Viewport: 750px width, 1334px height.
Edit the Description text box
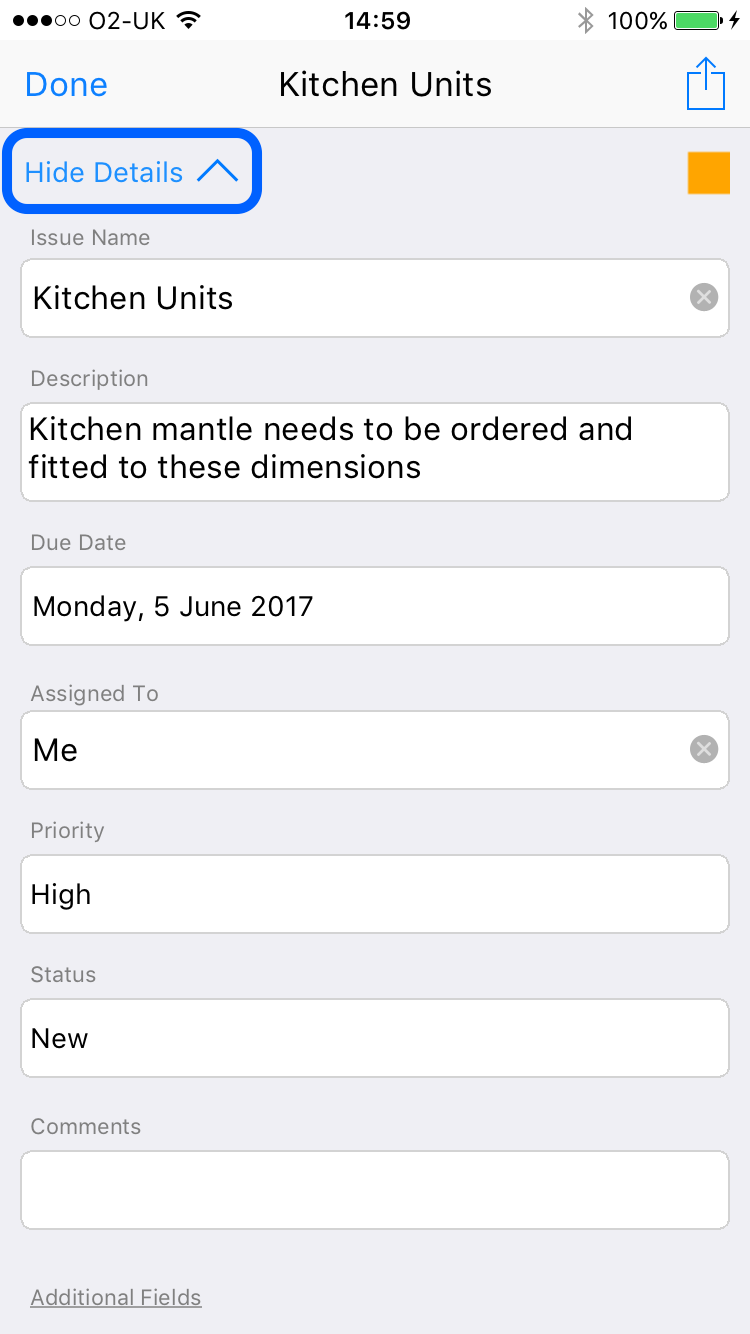pos(375,452)
